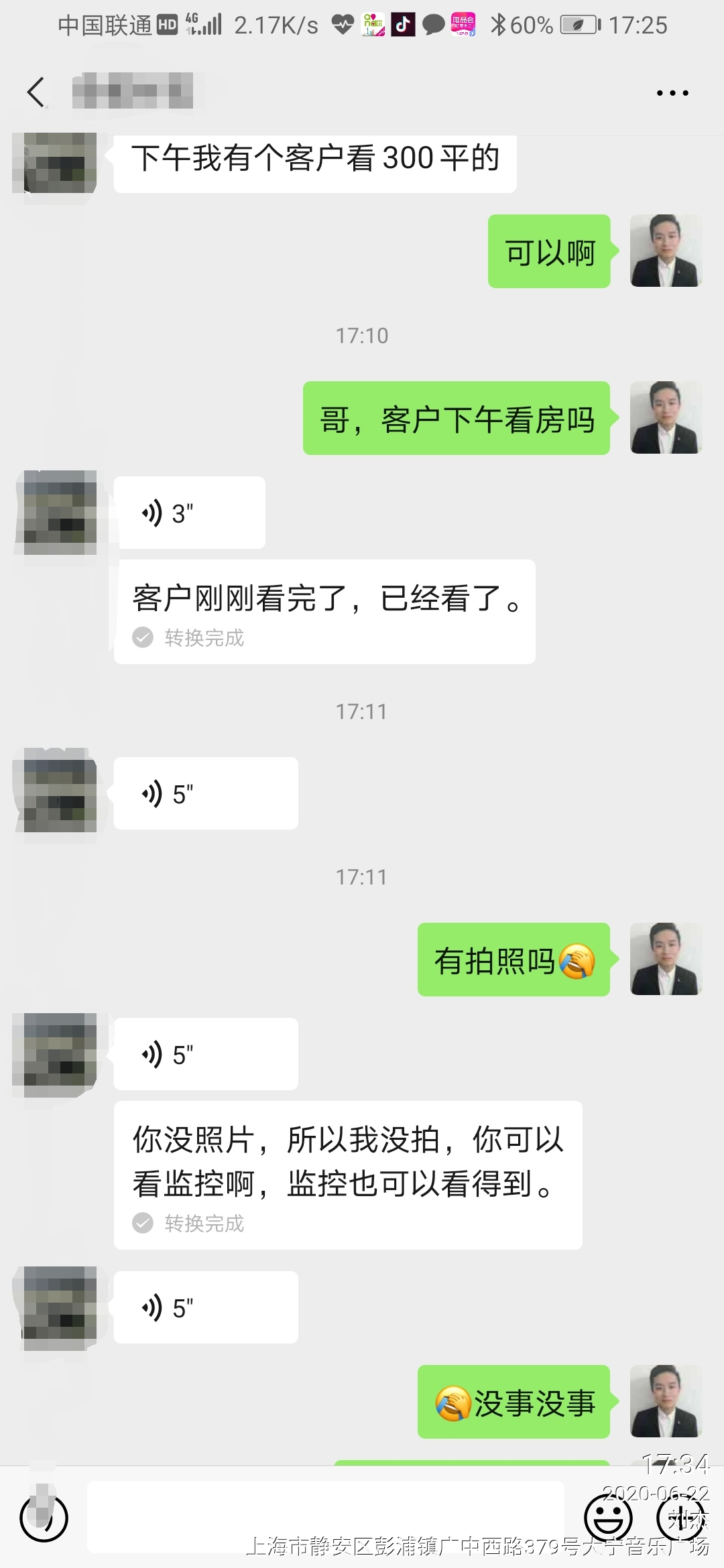Open contact's avatar beside 300平 message
Image resolution: width=724 pixels, height=1568 pixels.
pyautogui.click(x=55, y=163)
